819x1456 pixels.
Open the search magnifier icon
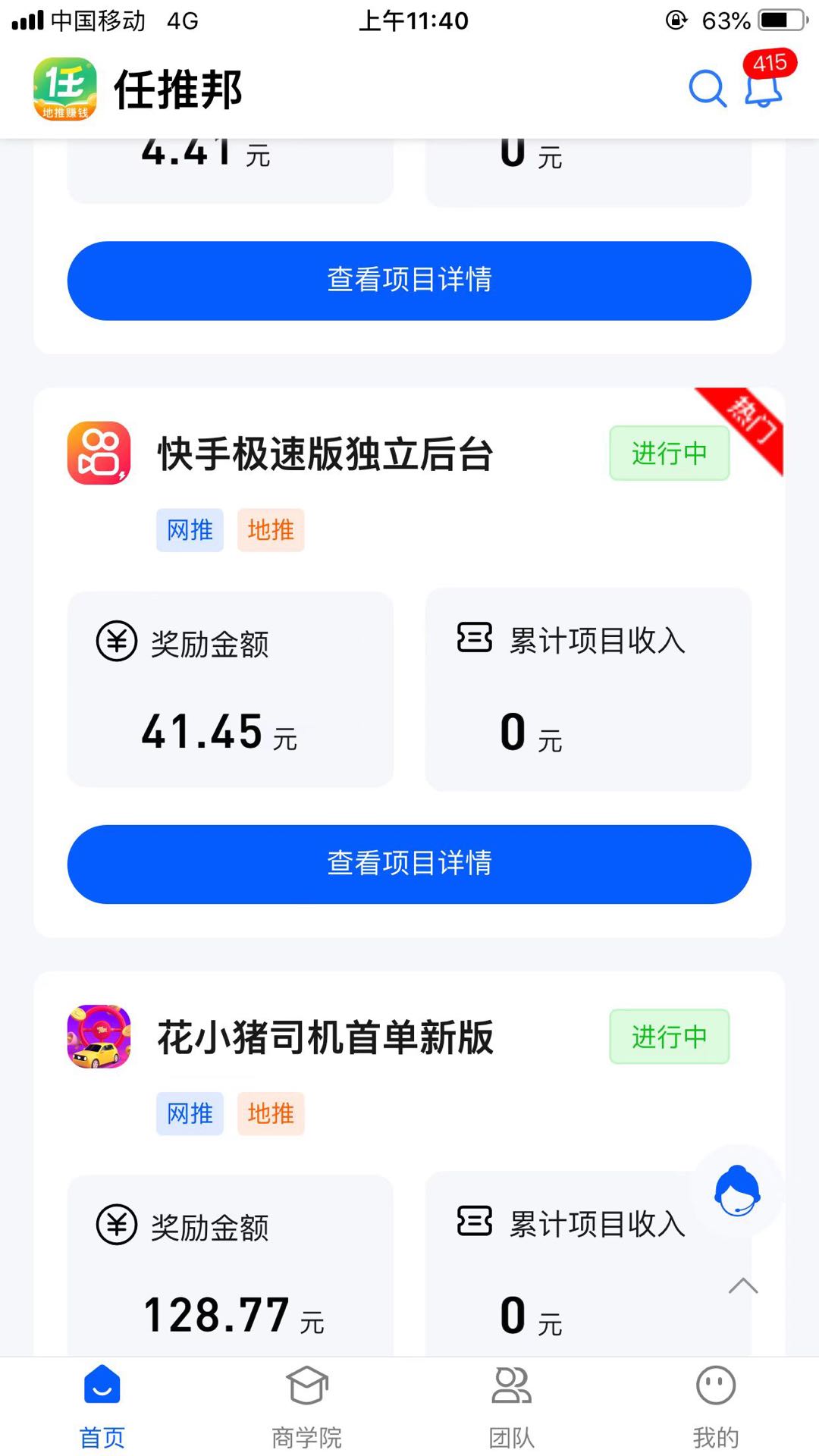click(x=707, y=89)
